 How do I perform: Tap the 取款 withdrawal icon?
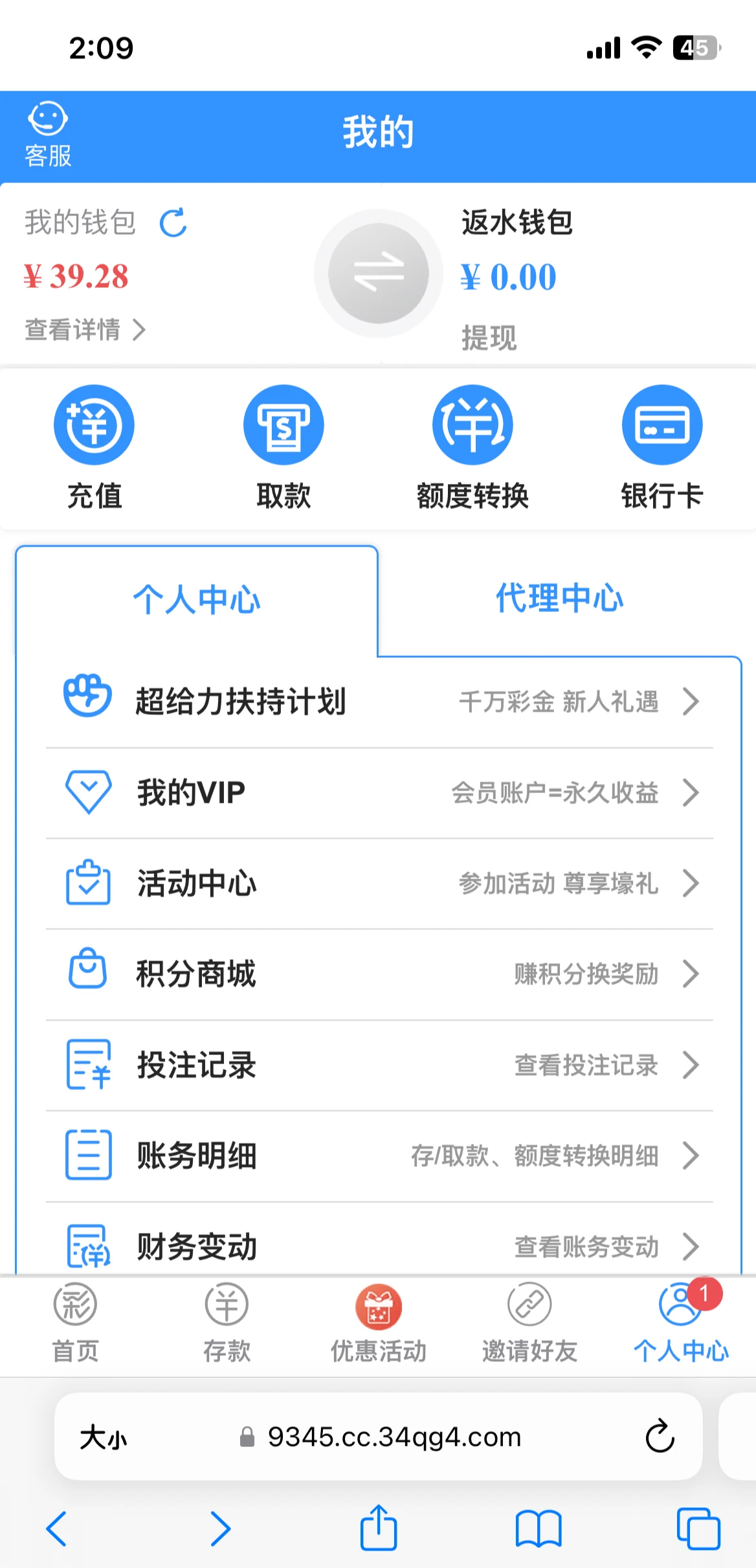[283, 425]
